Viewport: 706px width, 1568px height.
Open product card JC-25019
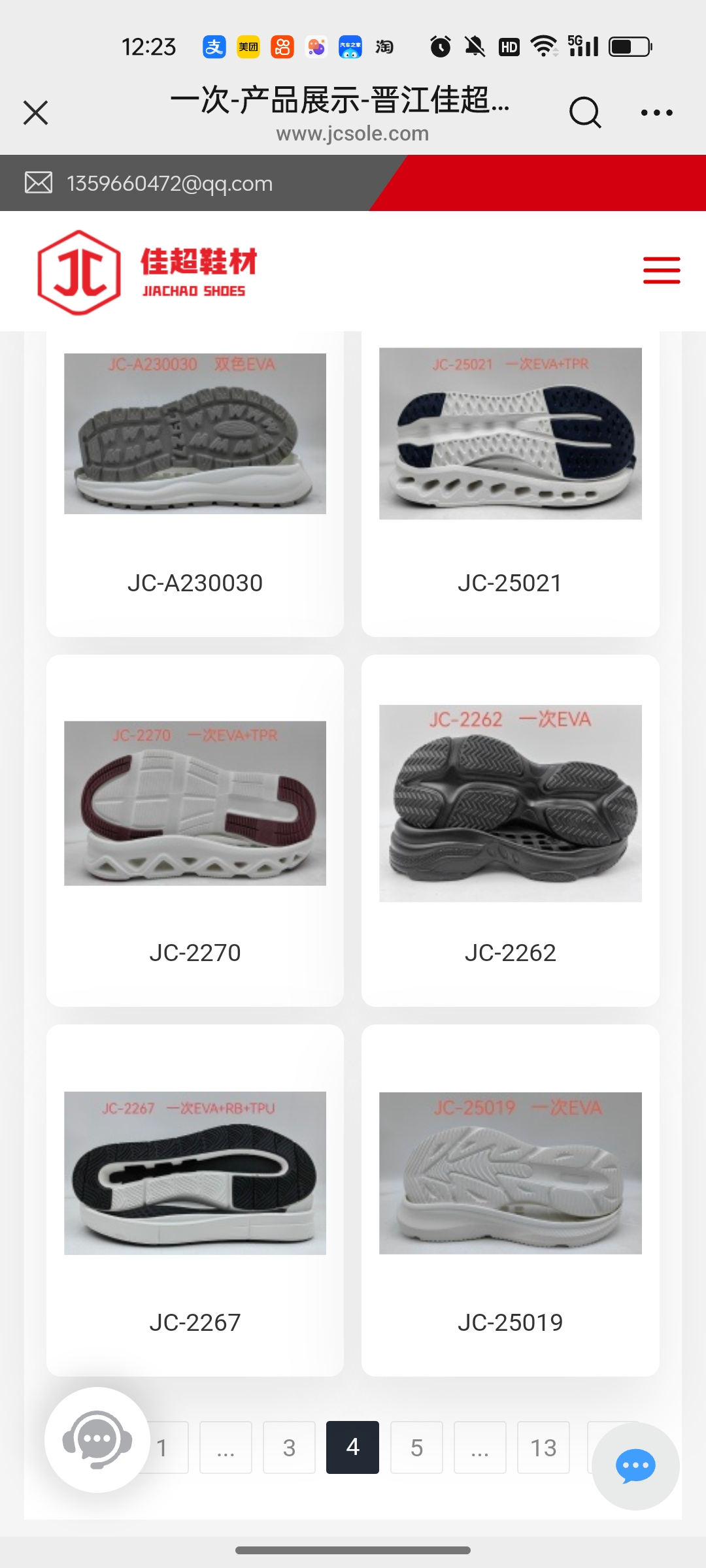(x=510, y=1199)
